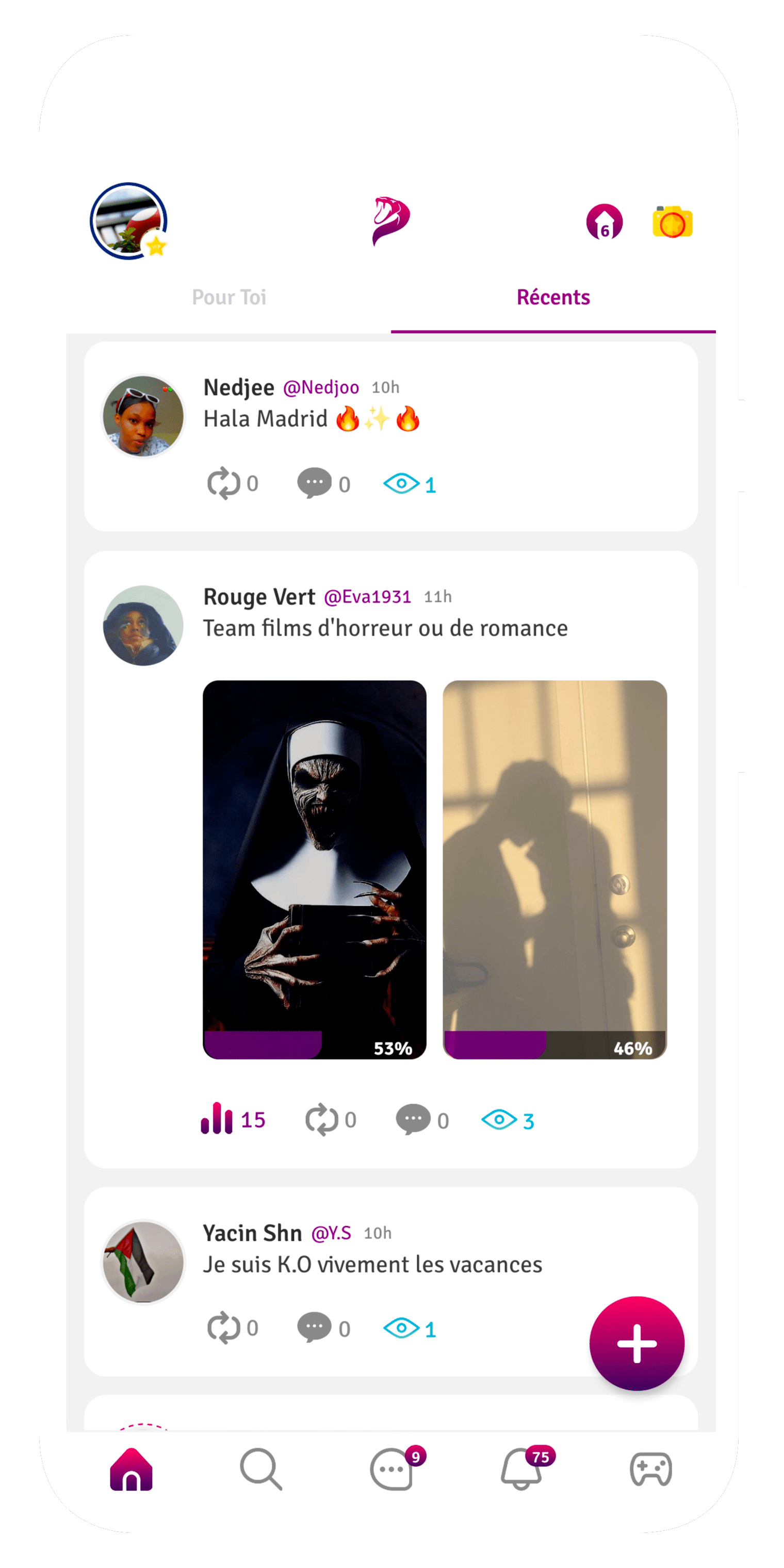Create a new post with plus button
The height and width of the screenshot is (1568, 784).
tap(636, 1344)
